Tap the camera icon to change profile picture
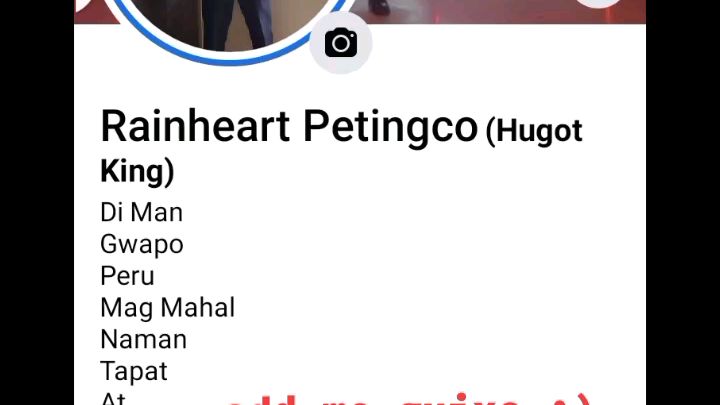Viewport: 720px width, 405px height. click(x=341, y=43)
